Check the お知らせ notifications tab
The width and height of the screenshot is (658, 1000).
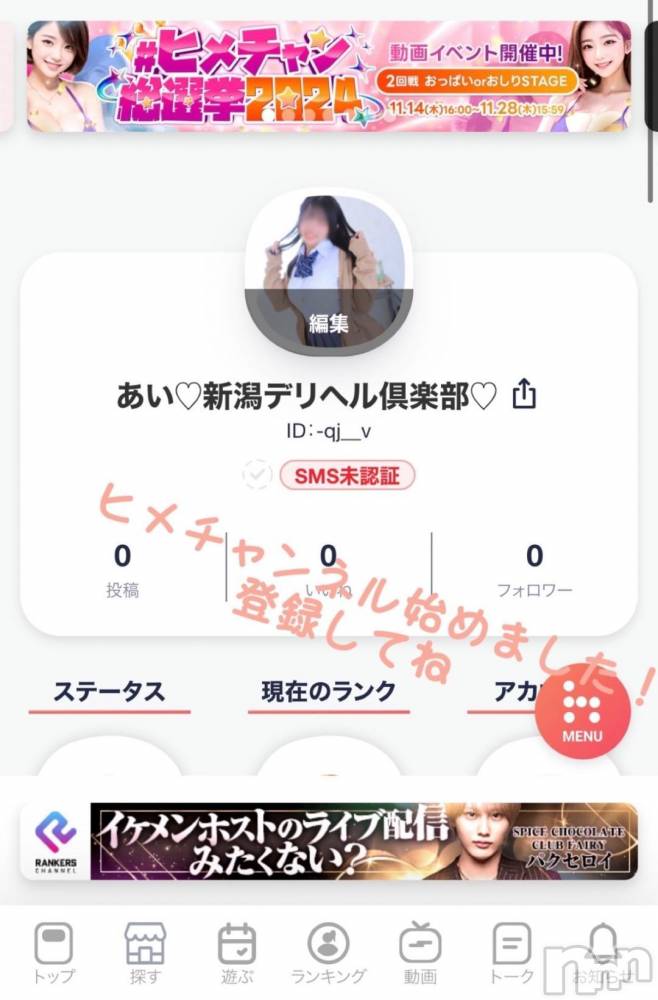(x=602, y=953)
